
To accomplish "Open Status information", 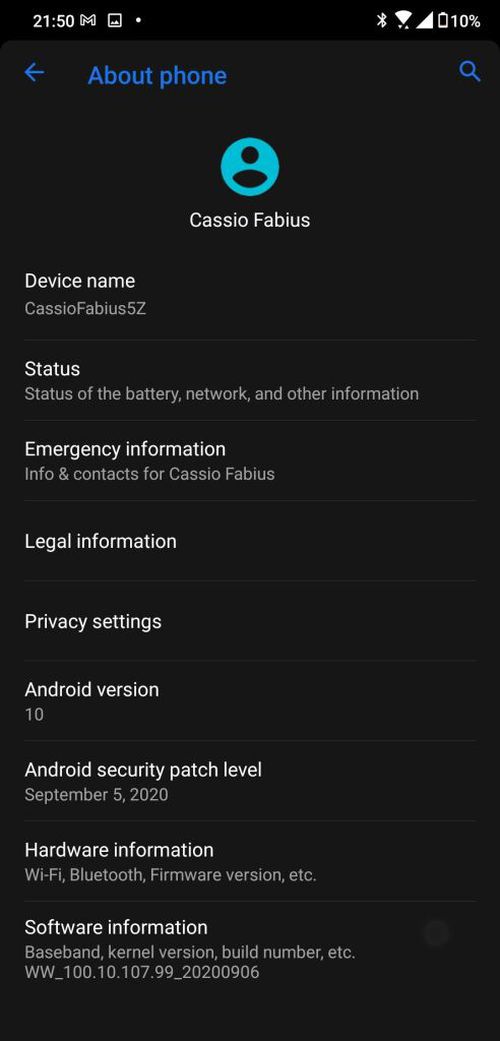I will point(250,380).
